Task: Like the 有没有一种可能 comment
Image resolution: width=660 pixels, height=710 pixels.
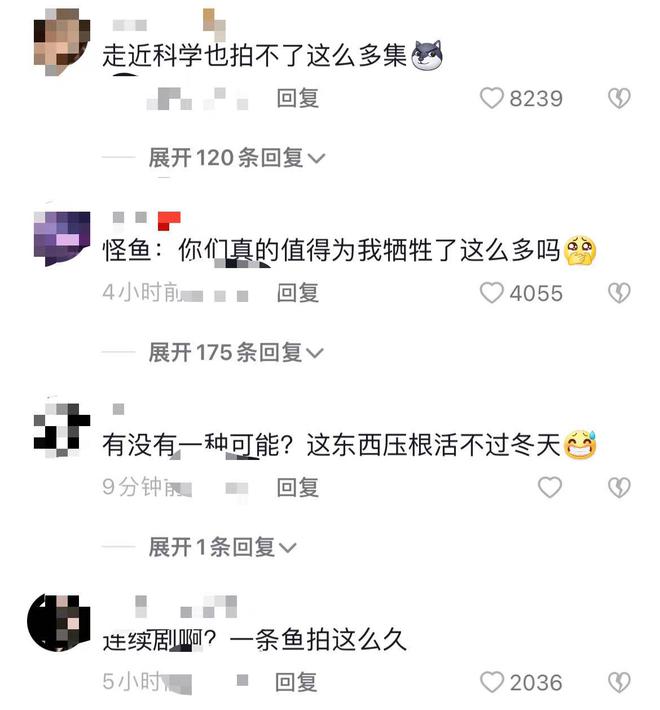Action: coord(550,487)
